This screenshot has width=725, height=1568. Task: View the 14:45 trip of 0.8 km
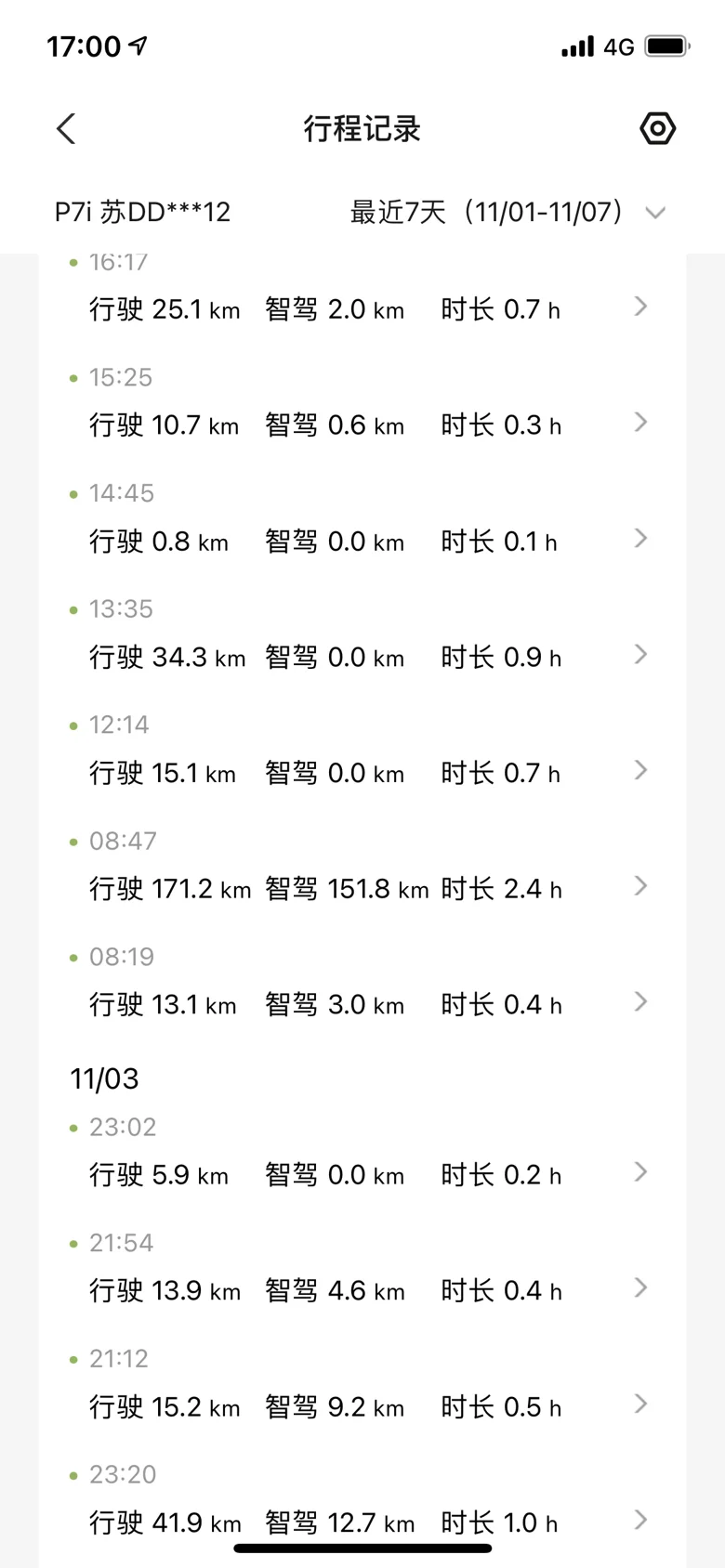click(362, 520)
